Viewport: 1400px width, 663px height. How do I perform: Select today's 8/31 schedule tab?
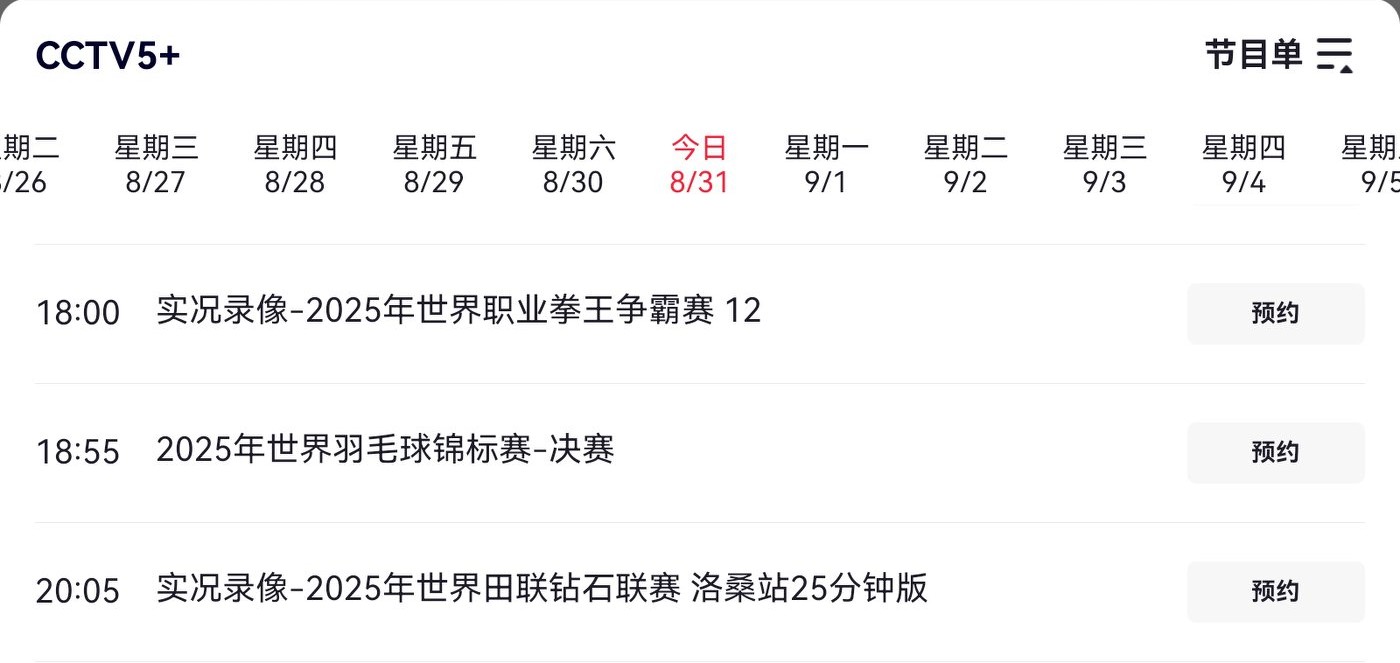coord(699,165)
